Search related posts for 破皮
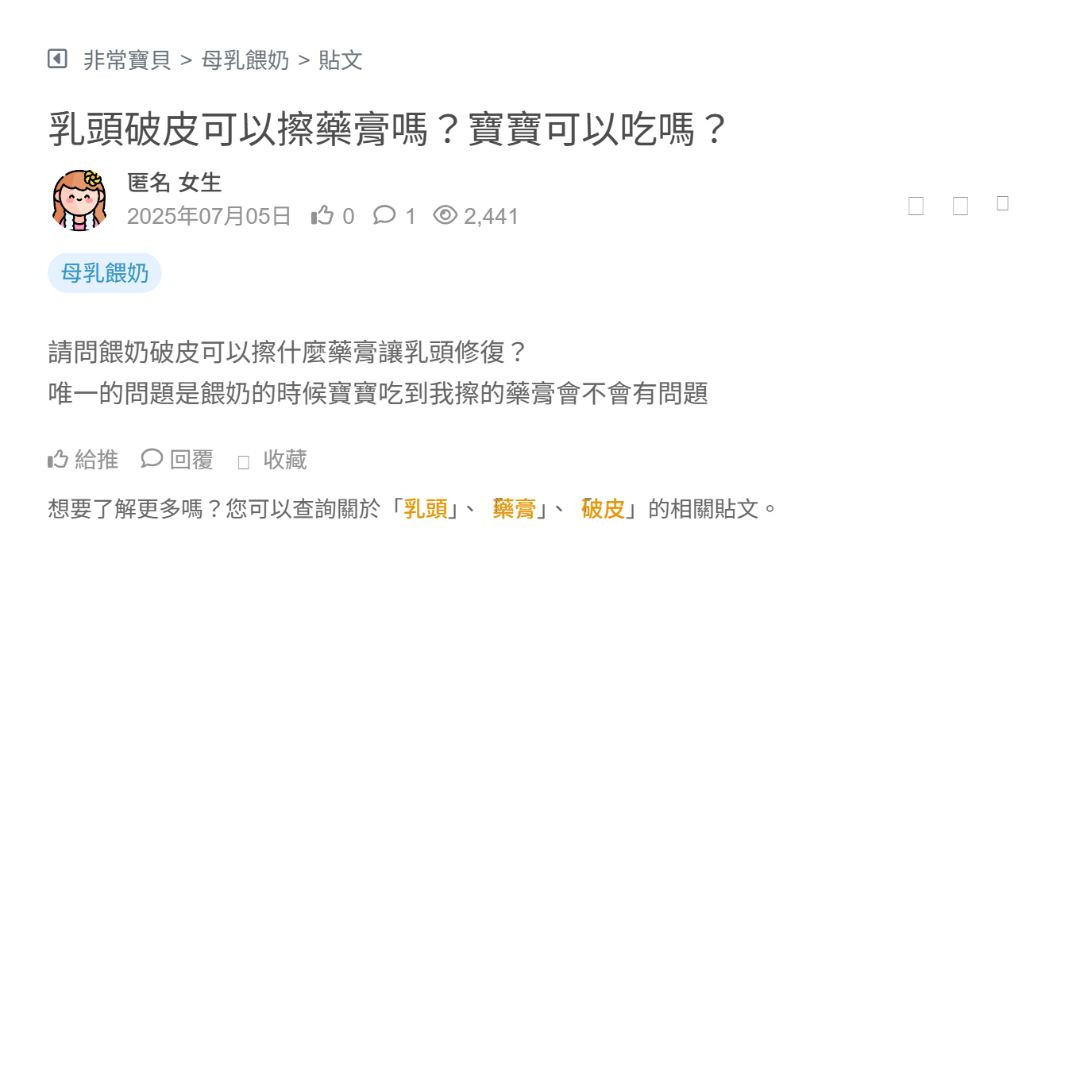The image size is (1080, 1080). point(602,509)
